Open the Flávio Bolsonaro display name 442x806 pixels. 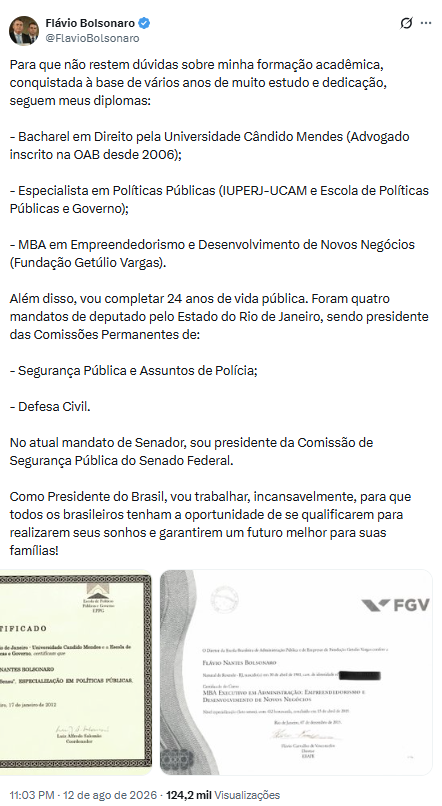click(90, 23)
